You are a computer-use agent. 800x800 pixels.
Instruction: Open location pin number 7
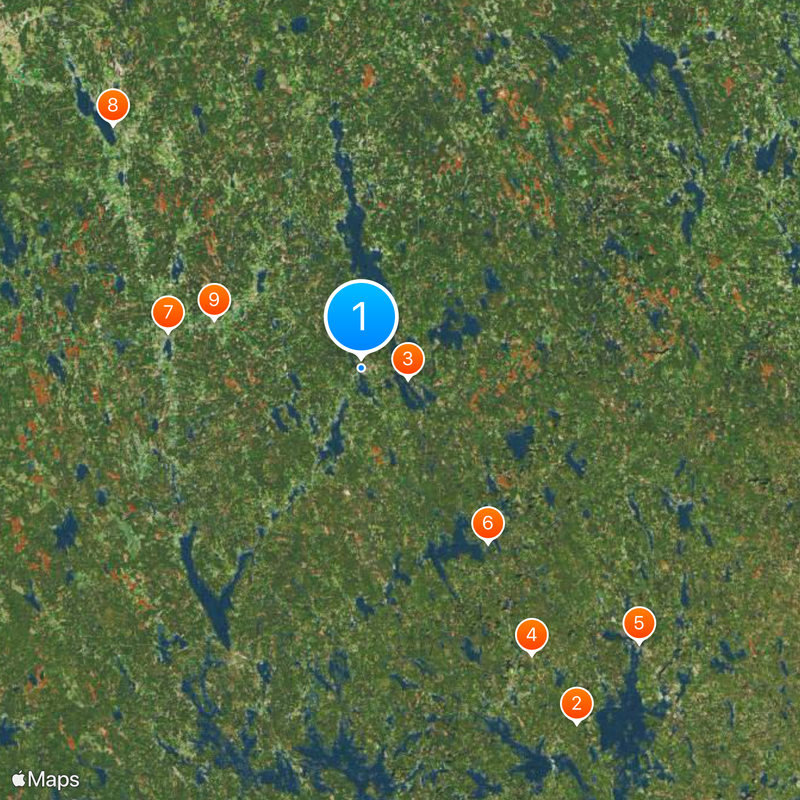[168, 311]
